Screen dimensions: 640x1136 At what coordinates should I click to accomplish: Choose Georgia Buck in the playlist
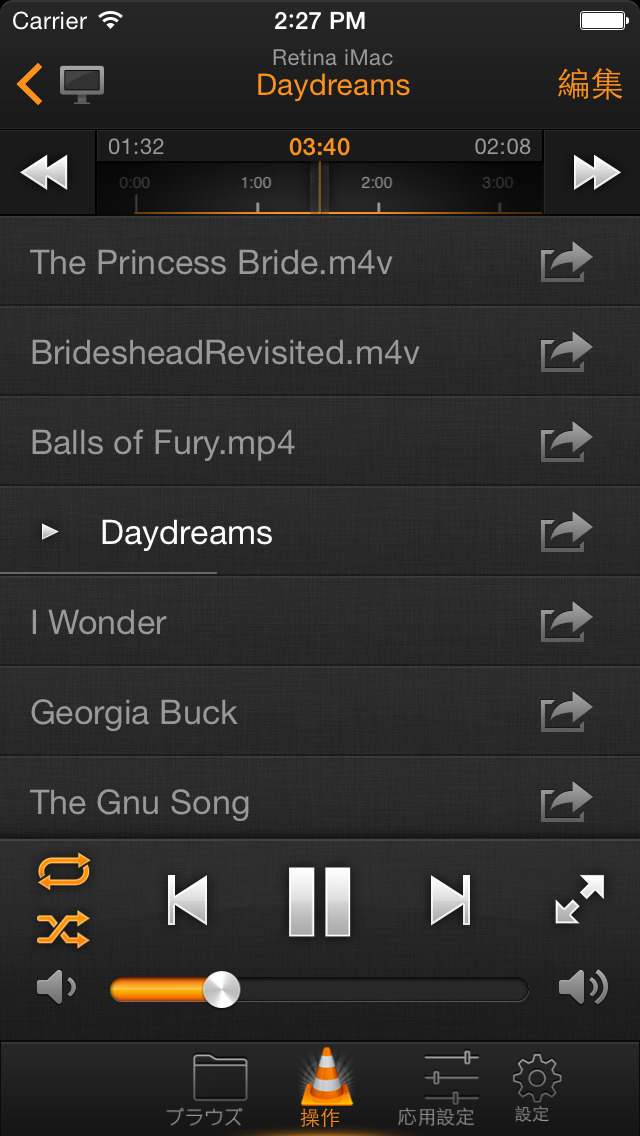[134, 713]
